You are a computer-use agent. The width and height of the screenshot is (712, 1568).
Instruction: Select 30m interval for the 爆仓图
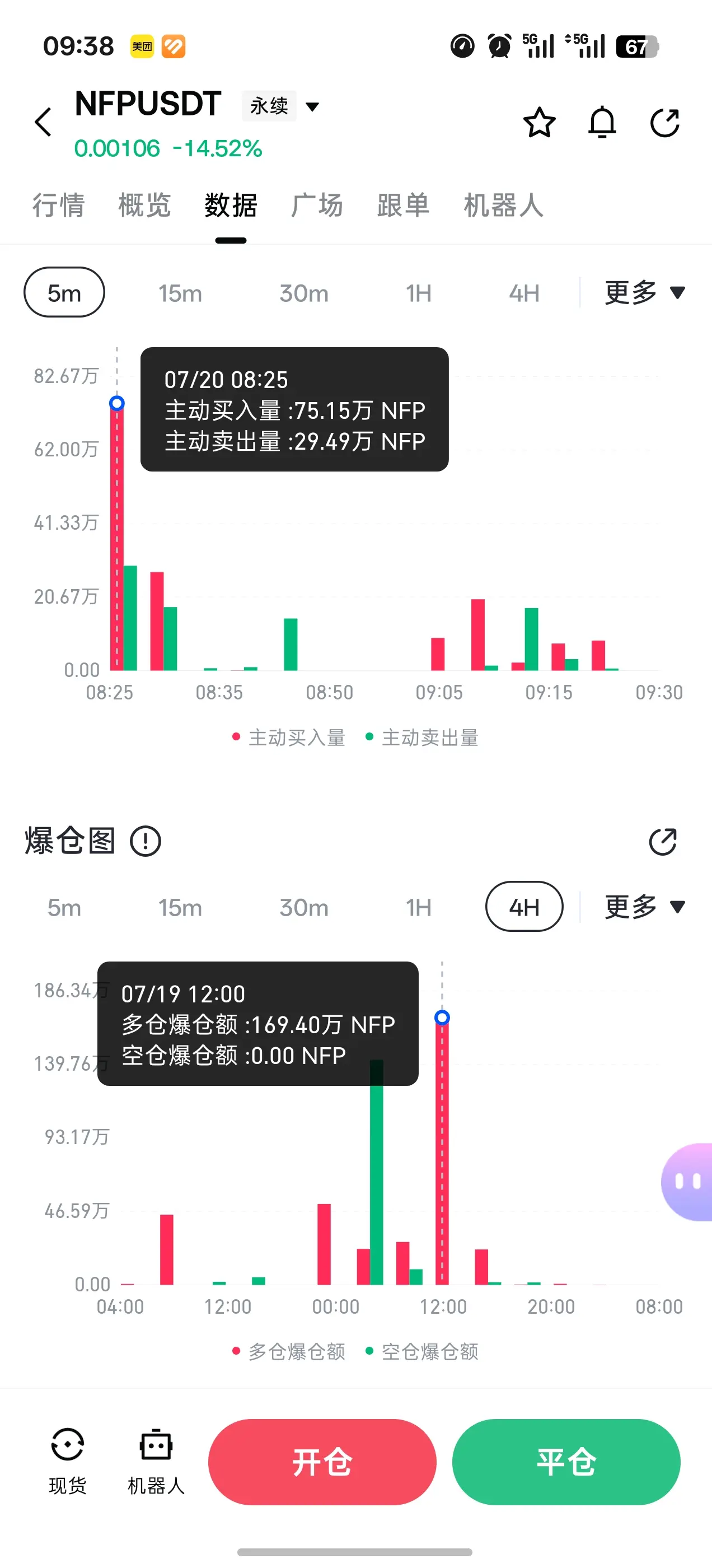[305, 908]
